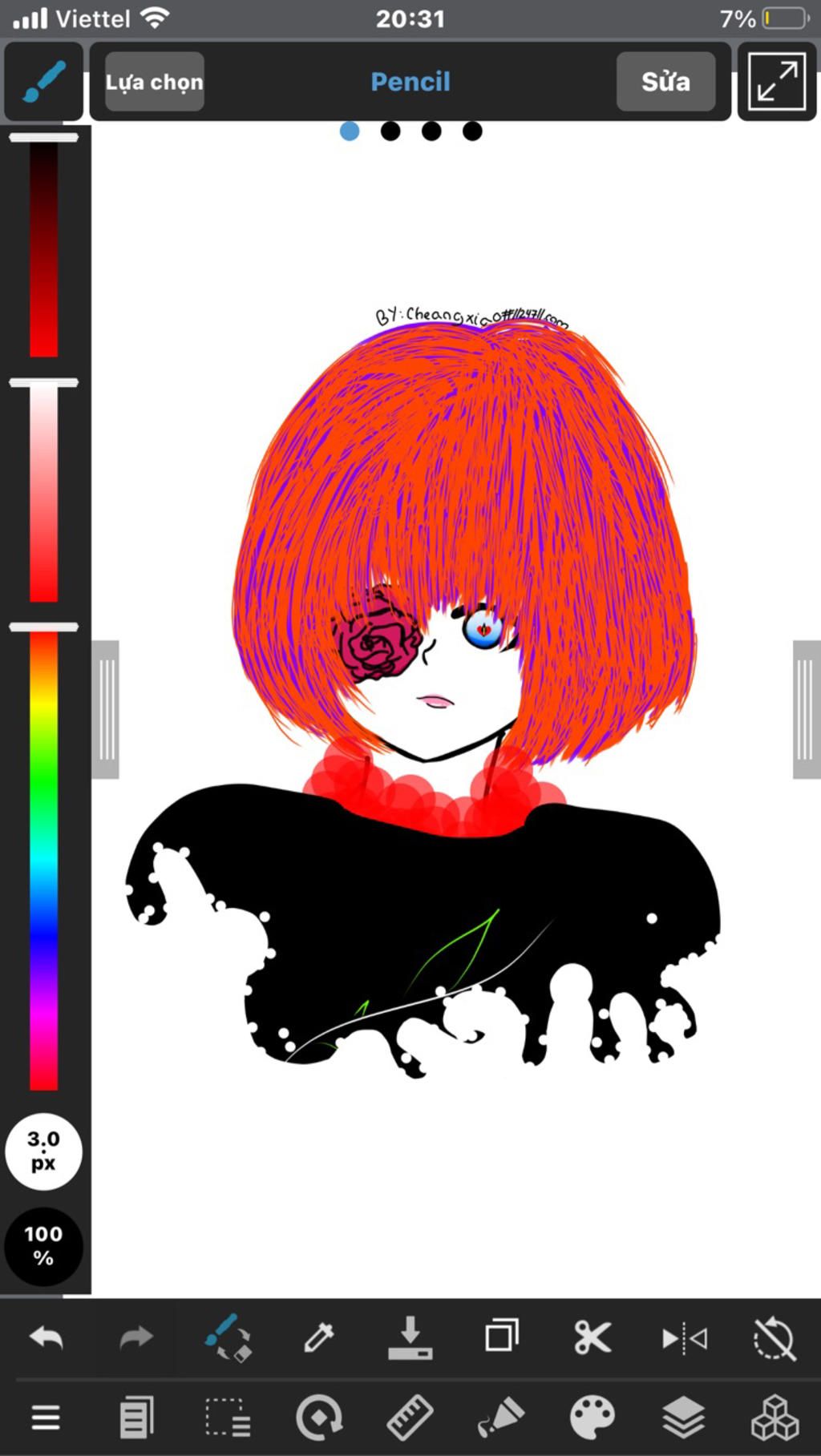
Task: Flip the canvas horizontally
Action: [685, 1337]
